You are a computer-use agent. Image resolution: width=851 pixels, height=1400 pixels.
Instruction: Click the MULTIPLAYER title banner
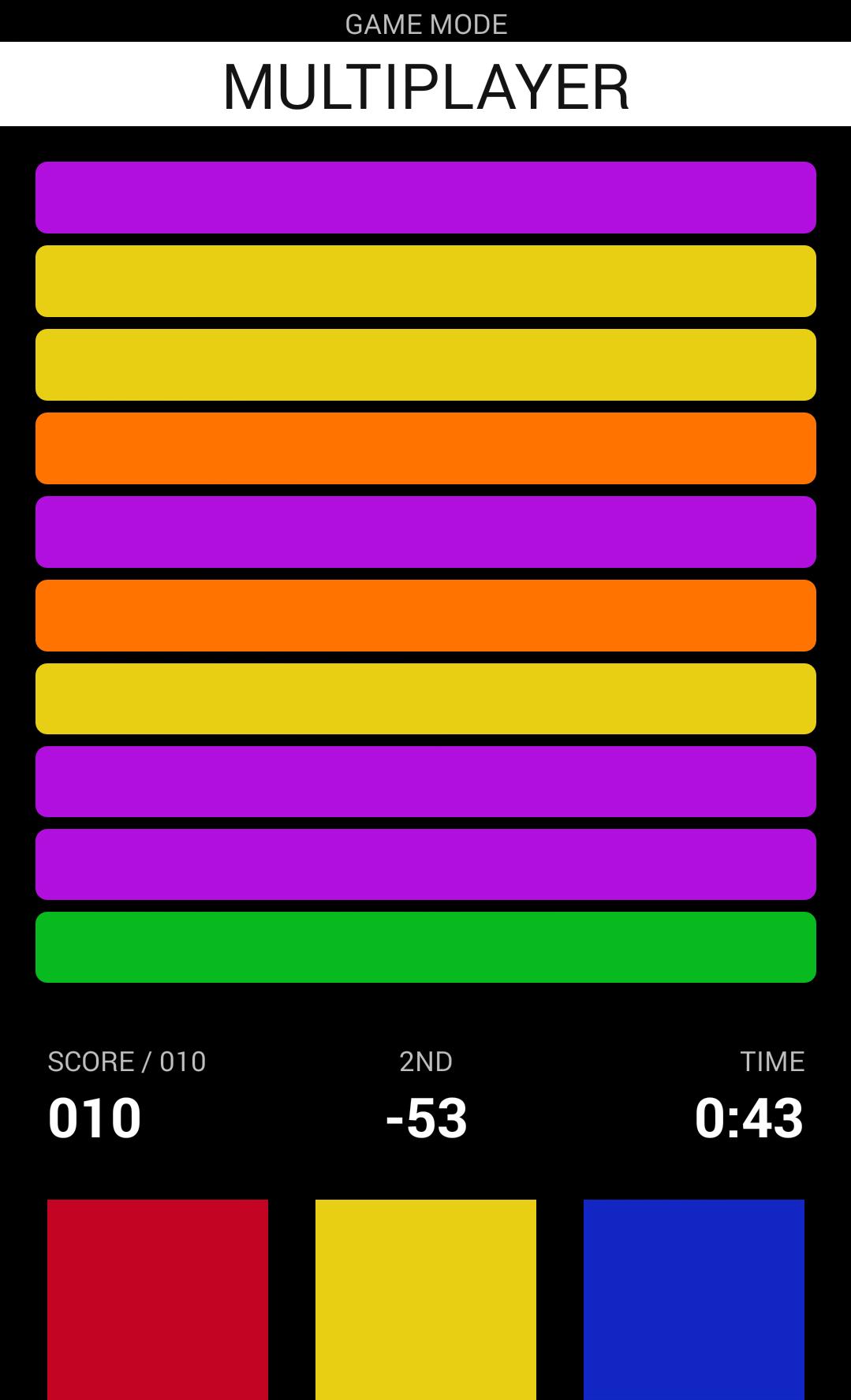(425, 84)
